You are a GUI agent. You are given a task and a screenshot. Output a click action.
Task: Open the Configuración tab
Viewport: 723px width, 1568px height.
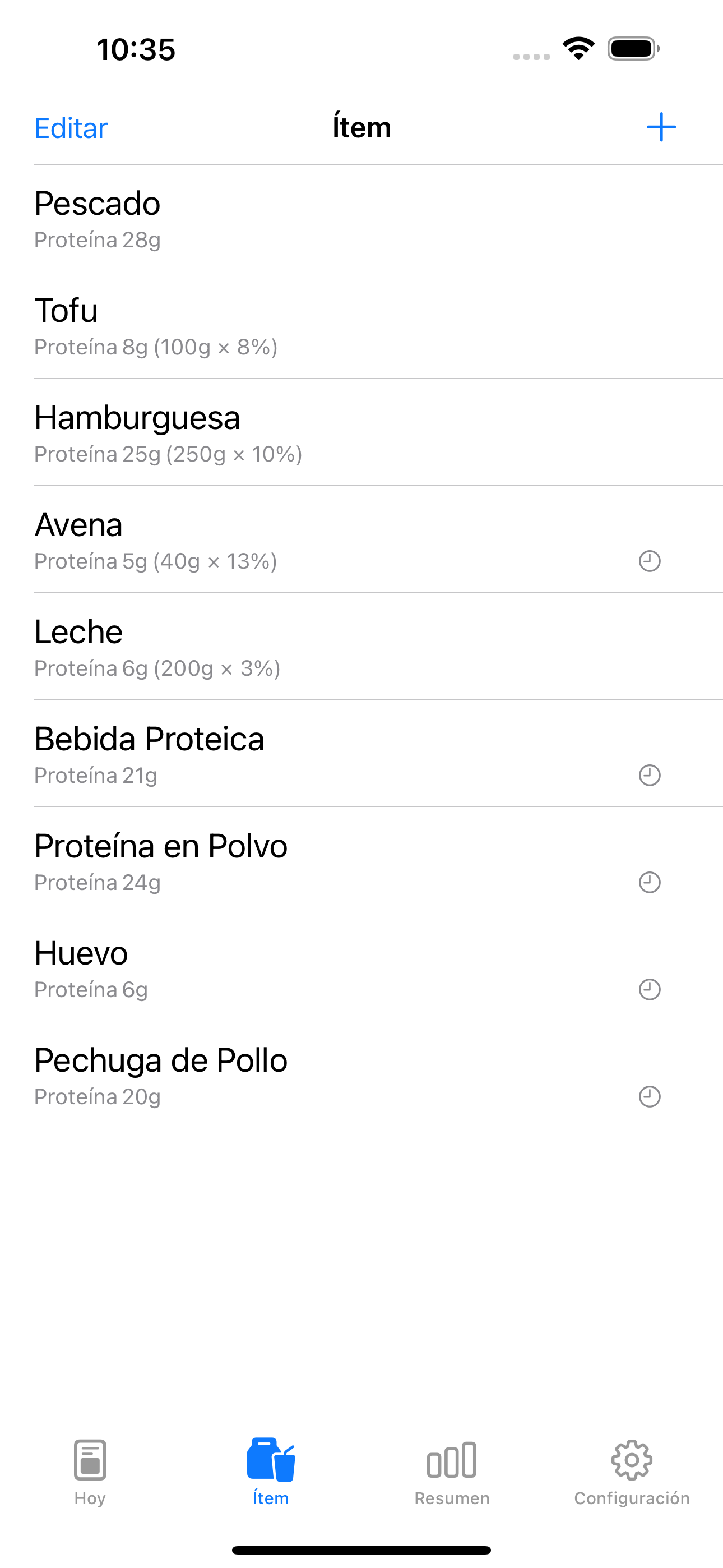point(632,1472)
